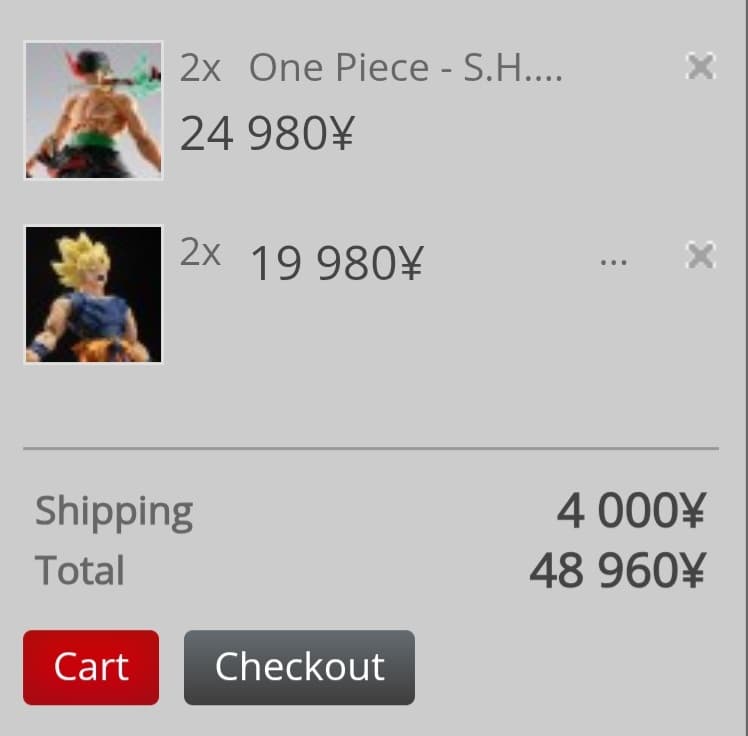
Task: Remove the 19 980¥ Goku figure item
Action: [700, 256]
